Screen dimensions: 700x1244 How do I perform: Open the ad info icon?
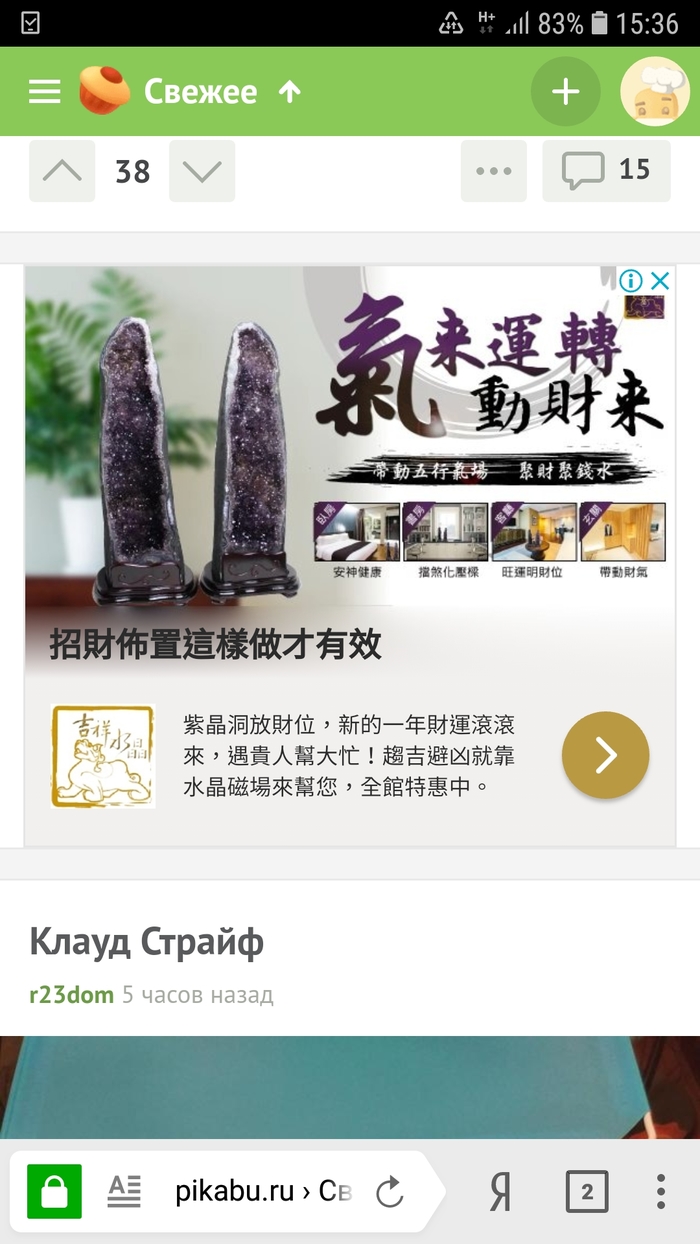(631, 281)
